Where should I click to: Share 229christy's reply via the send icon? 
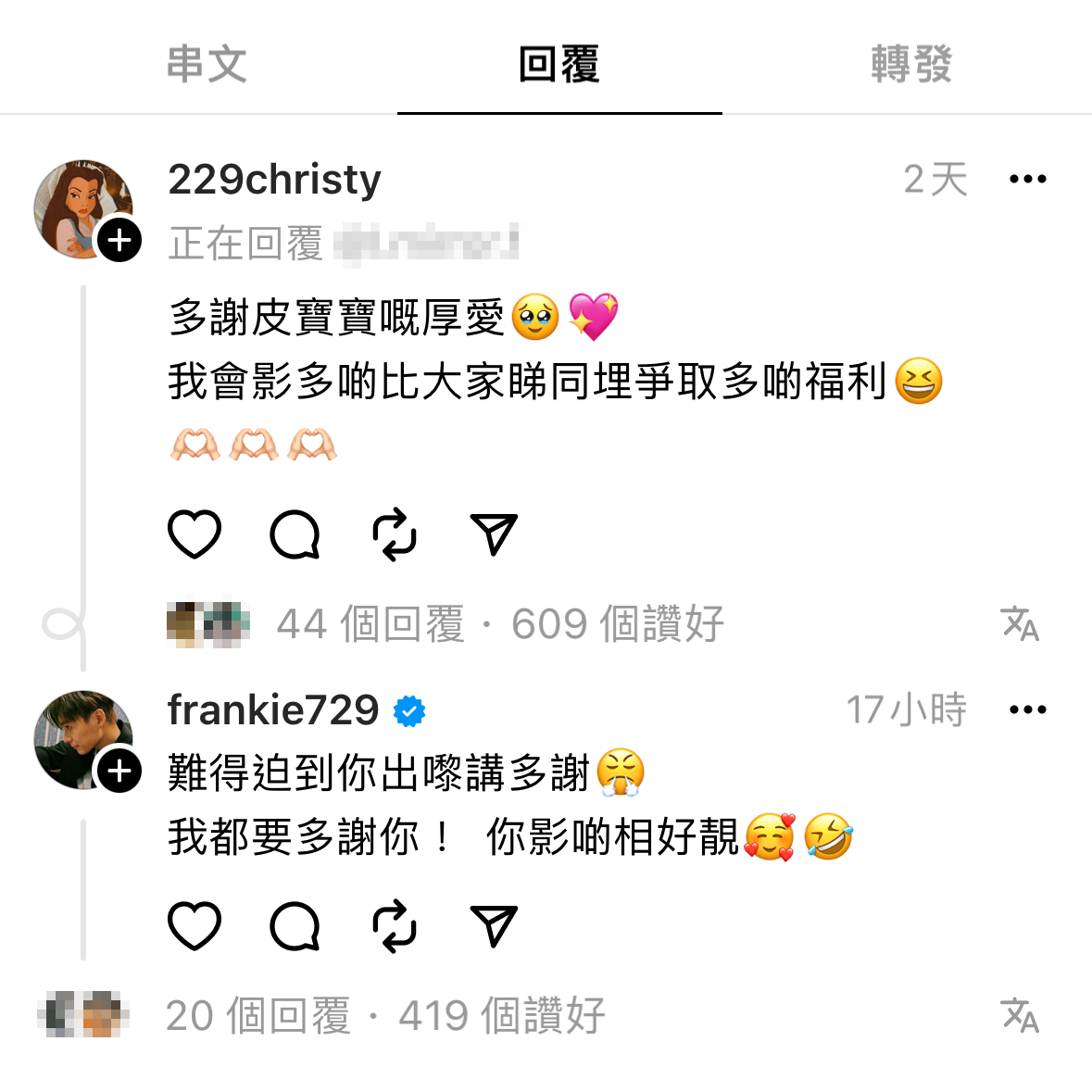494,534
